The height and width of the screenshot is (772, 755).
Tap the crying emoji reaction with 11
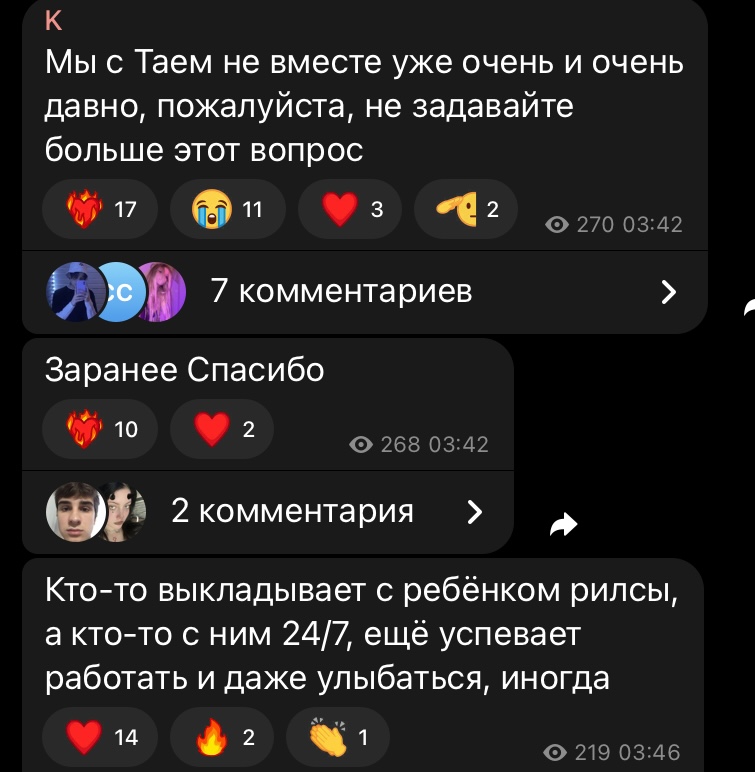(x=228, y=210)
